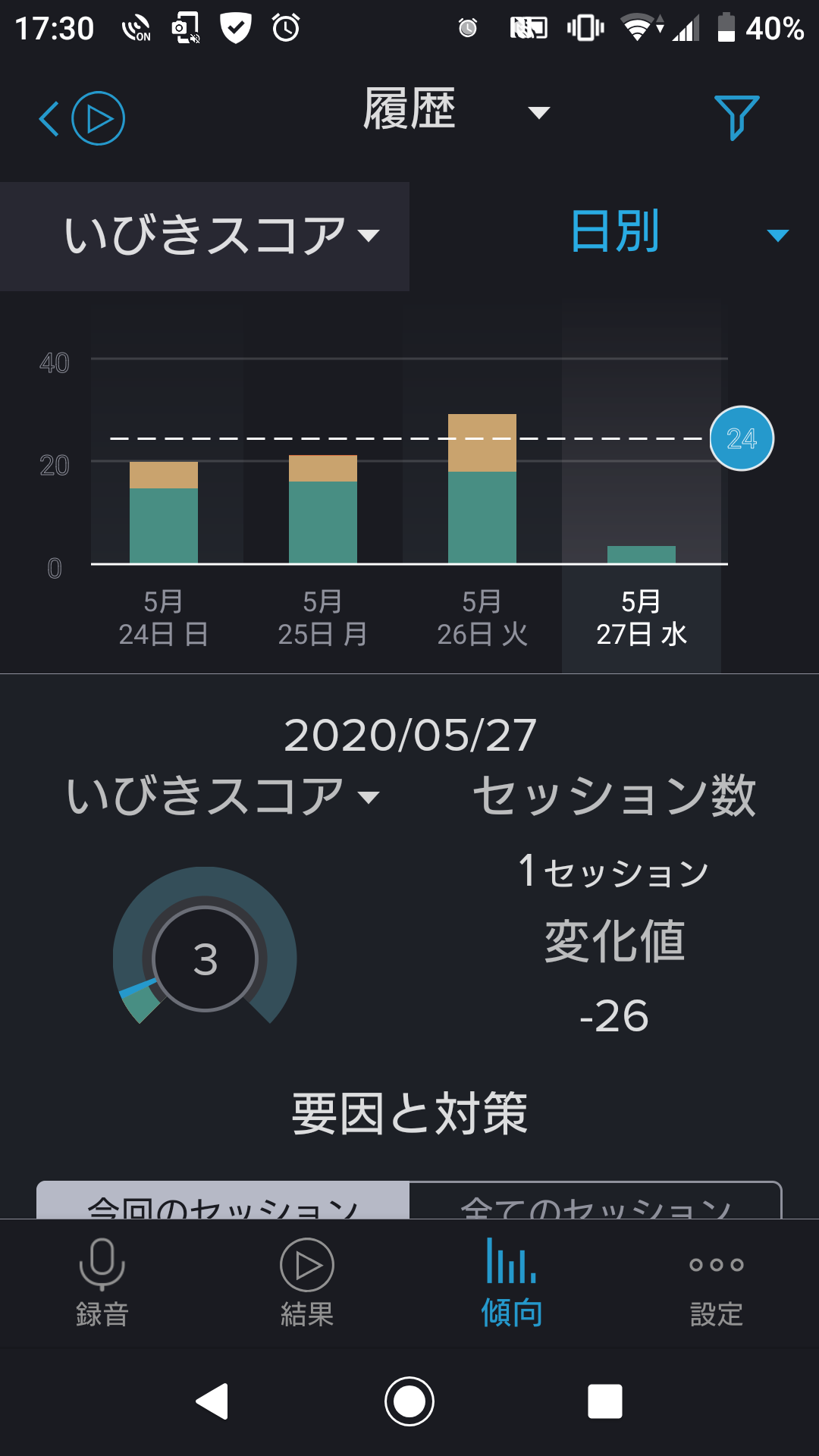
Task: Go to the 結果 tab
Action: point(307,1283)
